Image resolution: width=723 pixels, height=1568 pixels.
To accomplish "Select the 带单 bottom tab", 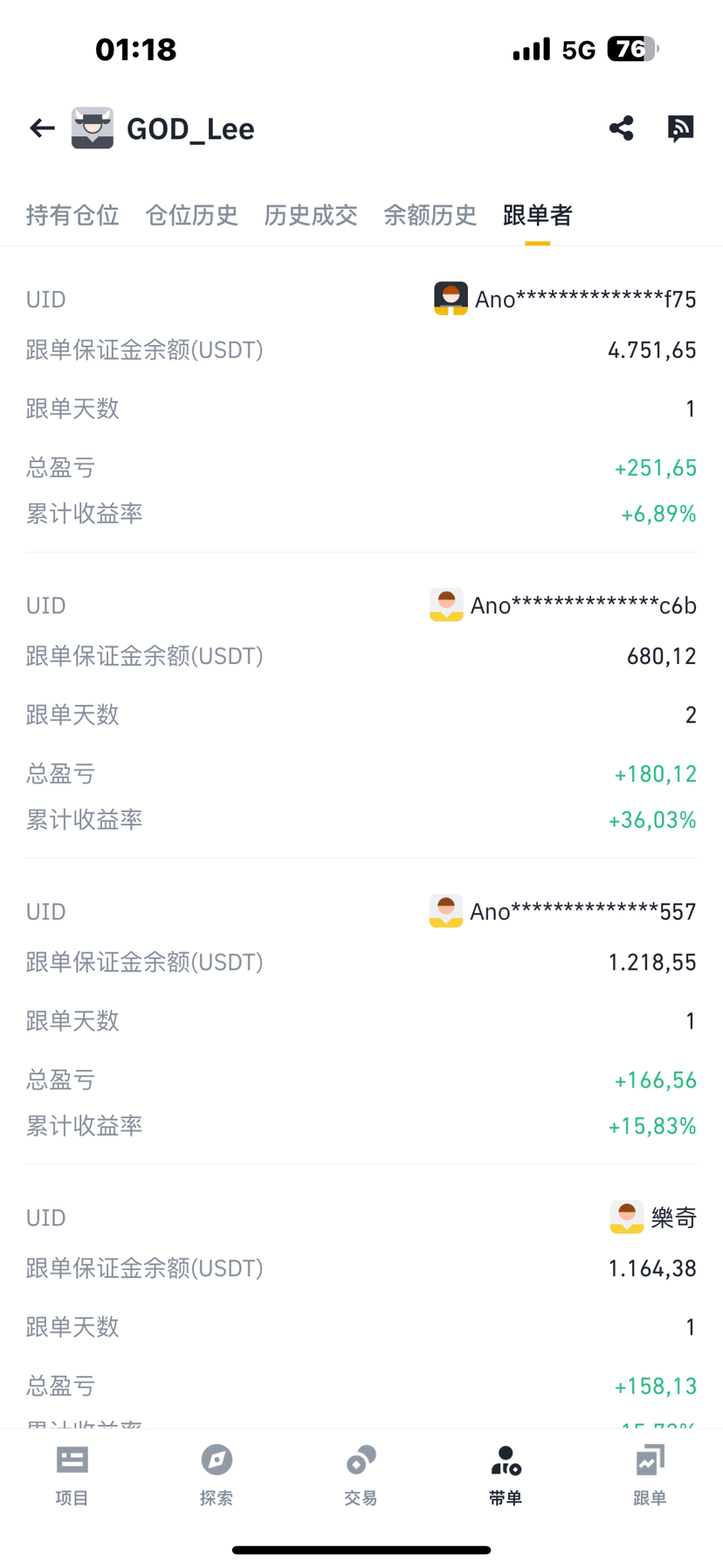I will click(x=506, y=1475).
